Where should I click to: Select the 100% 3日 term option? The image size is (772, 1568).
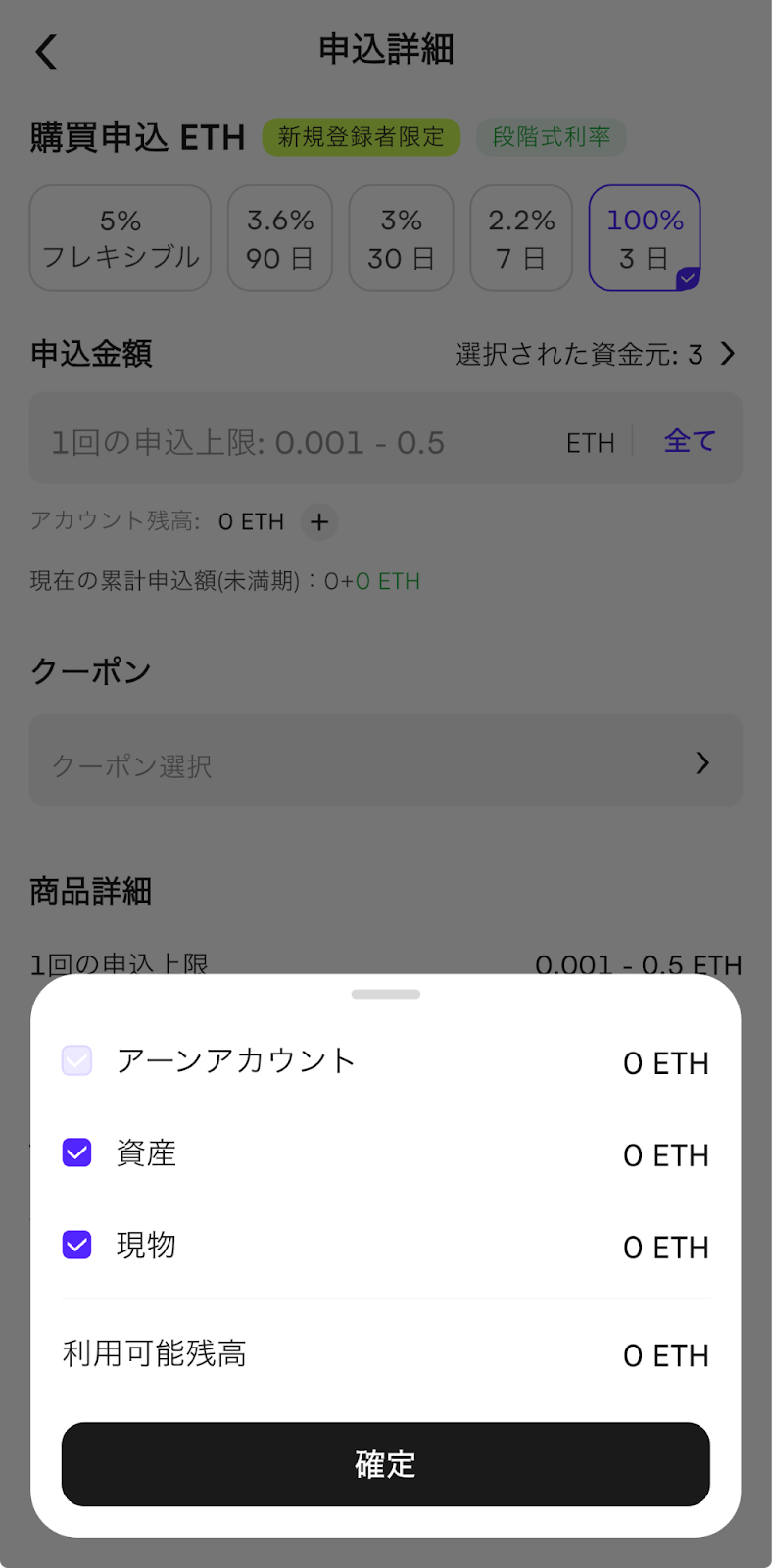(645, 238)
